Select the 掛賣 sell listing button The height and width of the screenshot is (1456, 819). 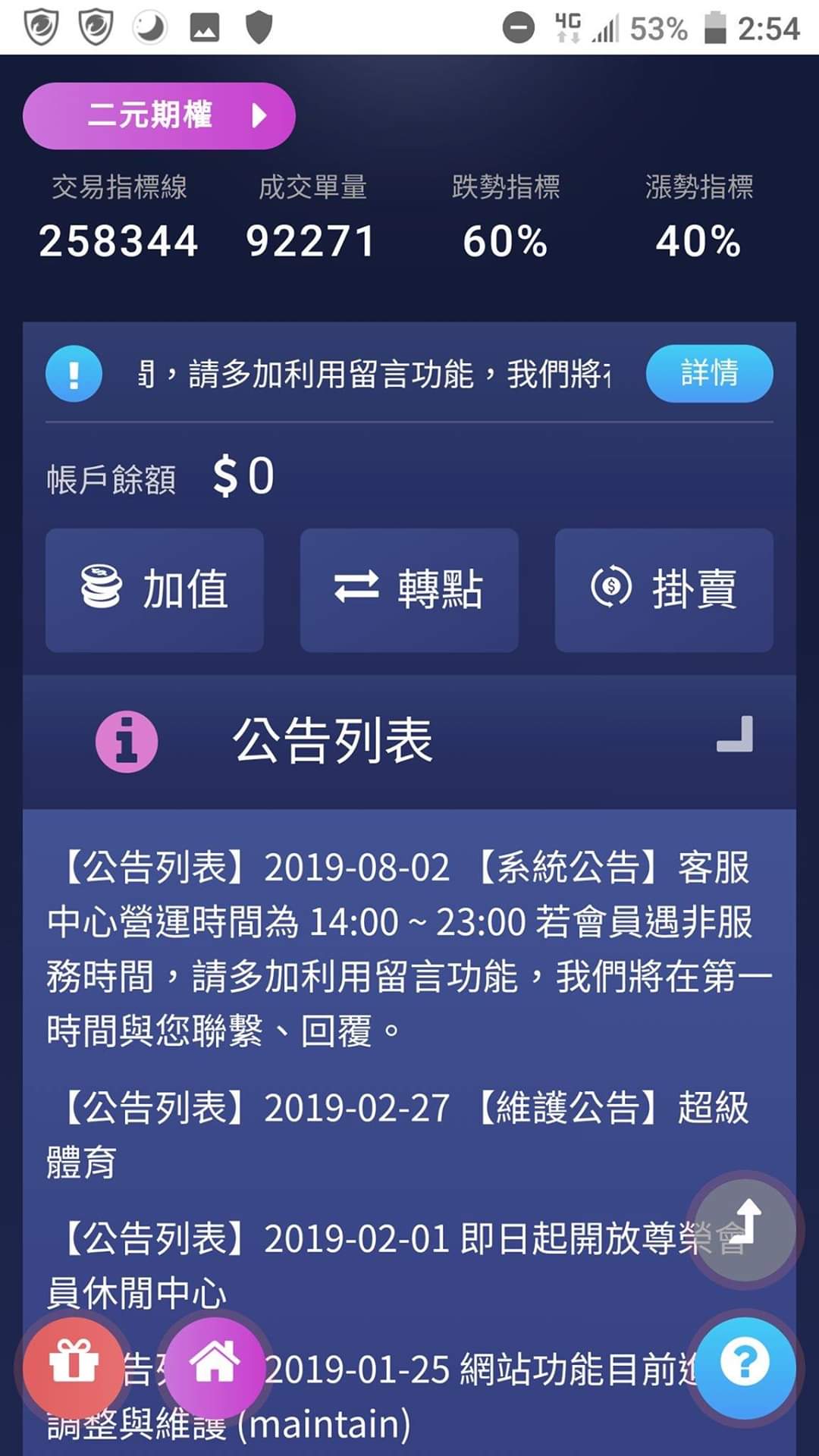point(664,590)
